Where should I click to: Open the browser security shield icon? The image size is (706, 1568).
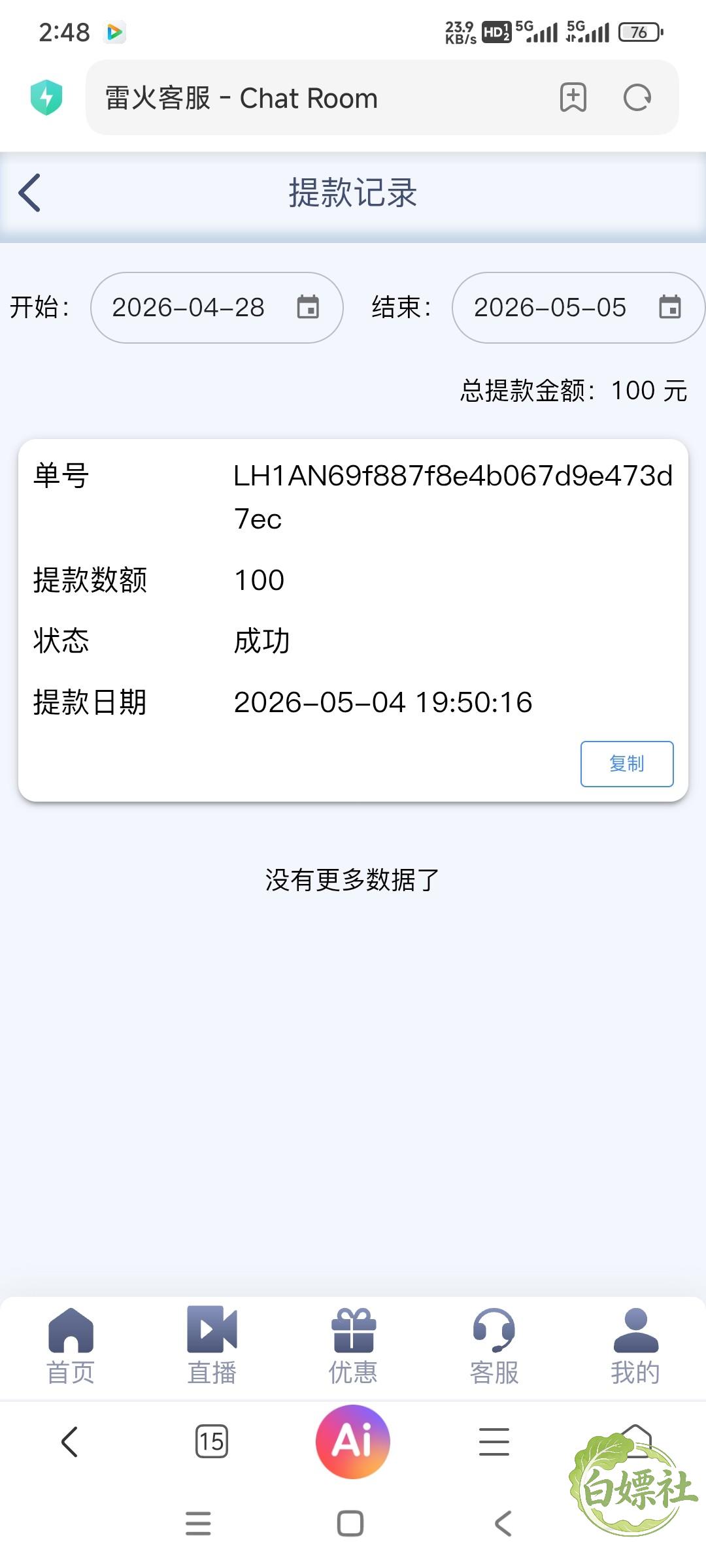click(46, 98)
